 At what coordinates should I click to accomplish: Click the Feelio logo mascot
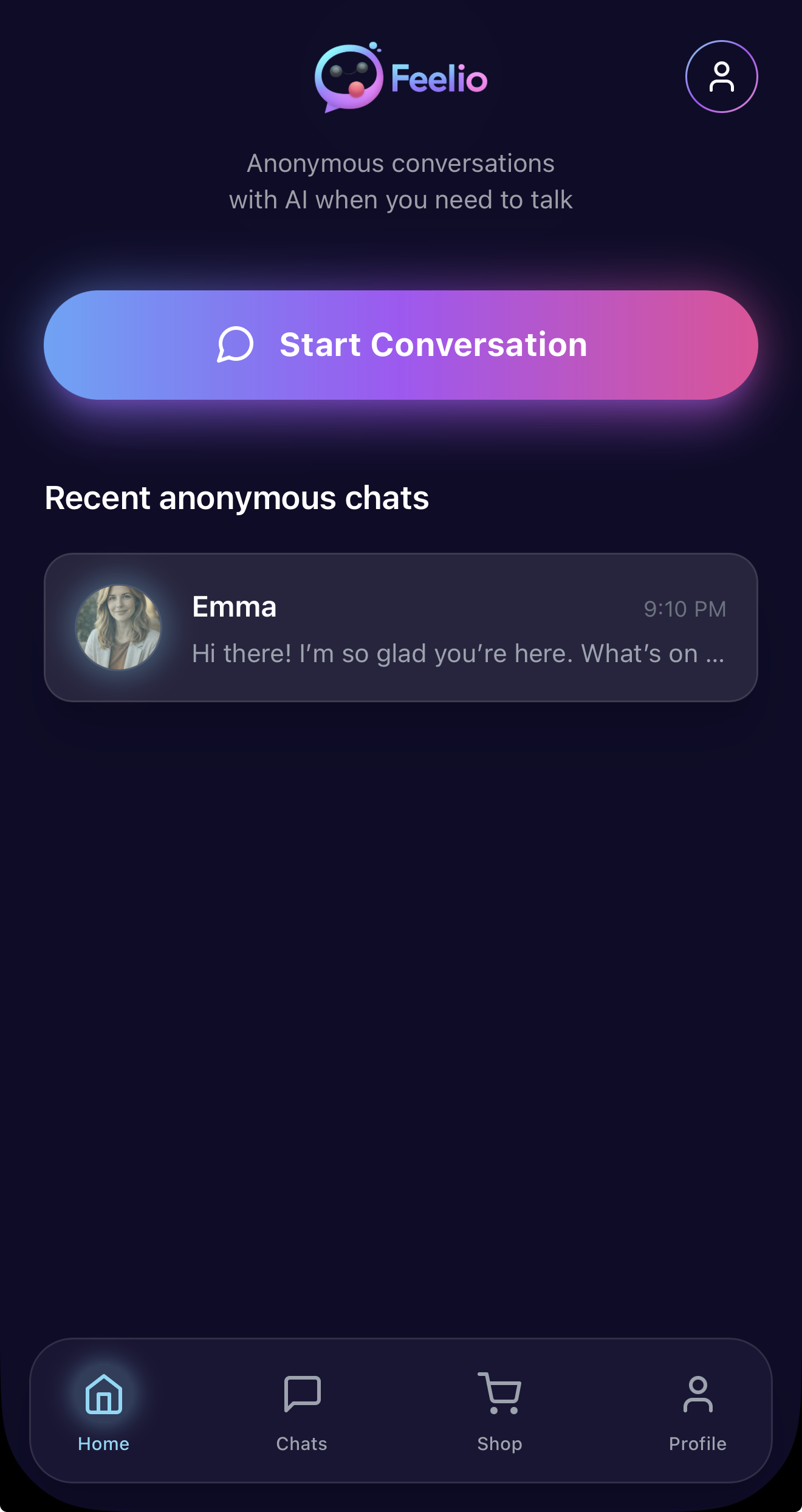click(349, 76)
